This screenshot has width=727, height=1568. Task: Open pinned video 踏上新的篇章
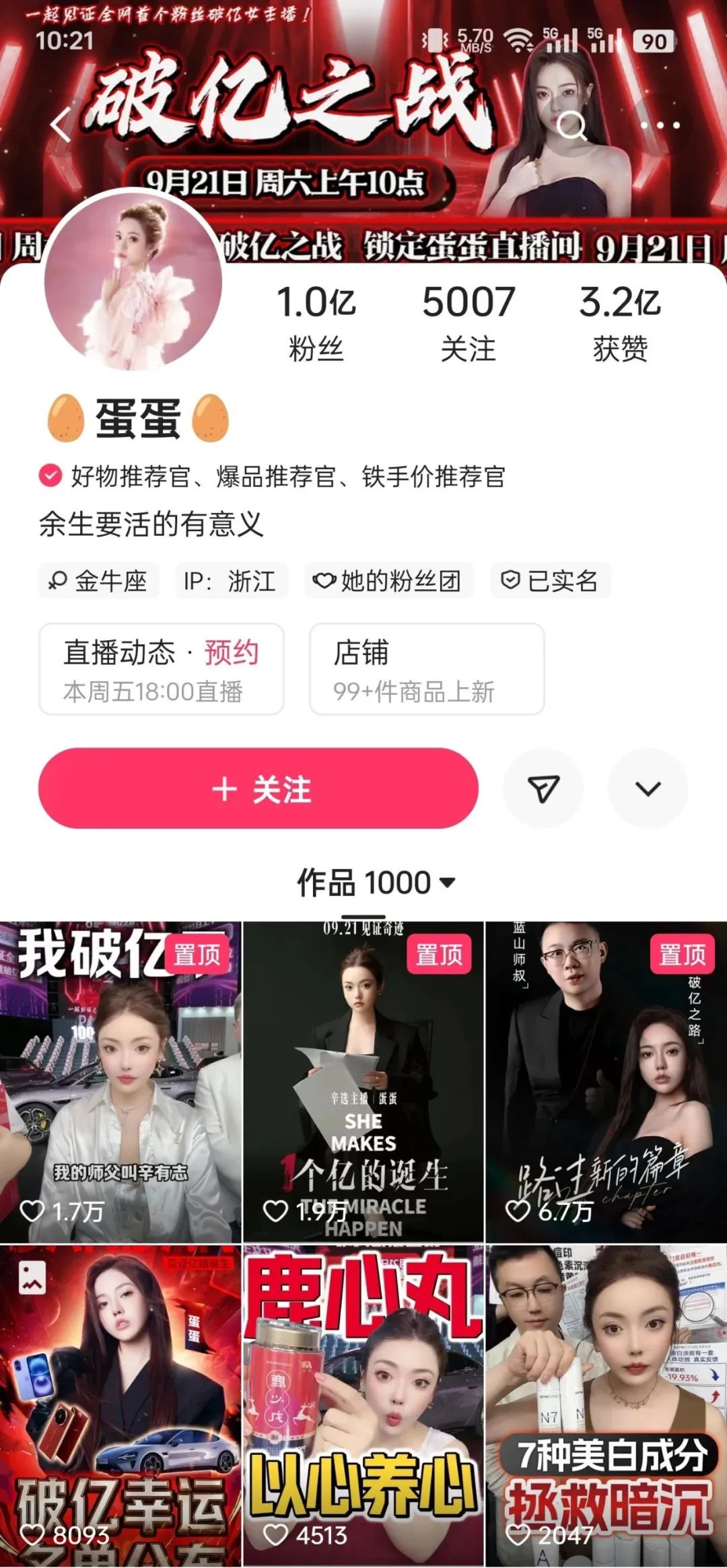tap(606, 1081)
